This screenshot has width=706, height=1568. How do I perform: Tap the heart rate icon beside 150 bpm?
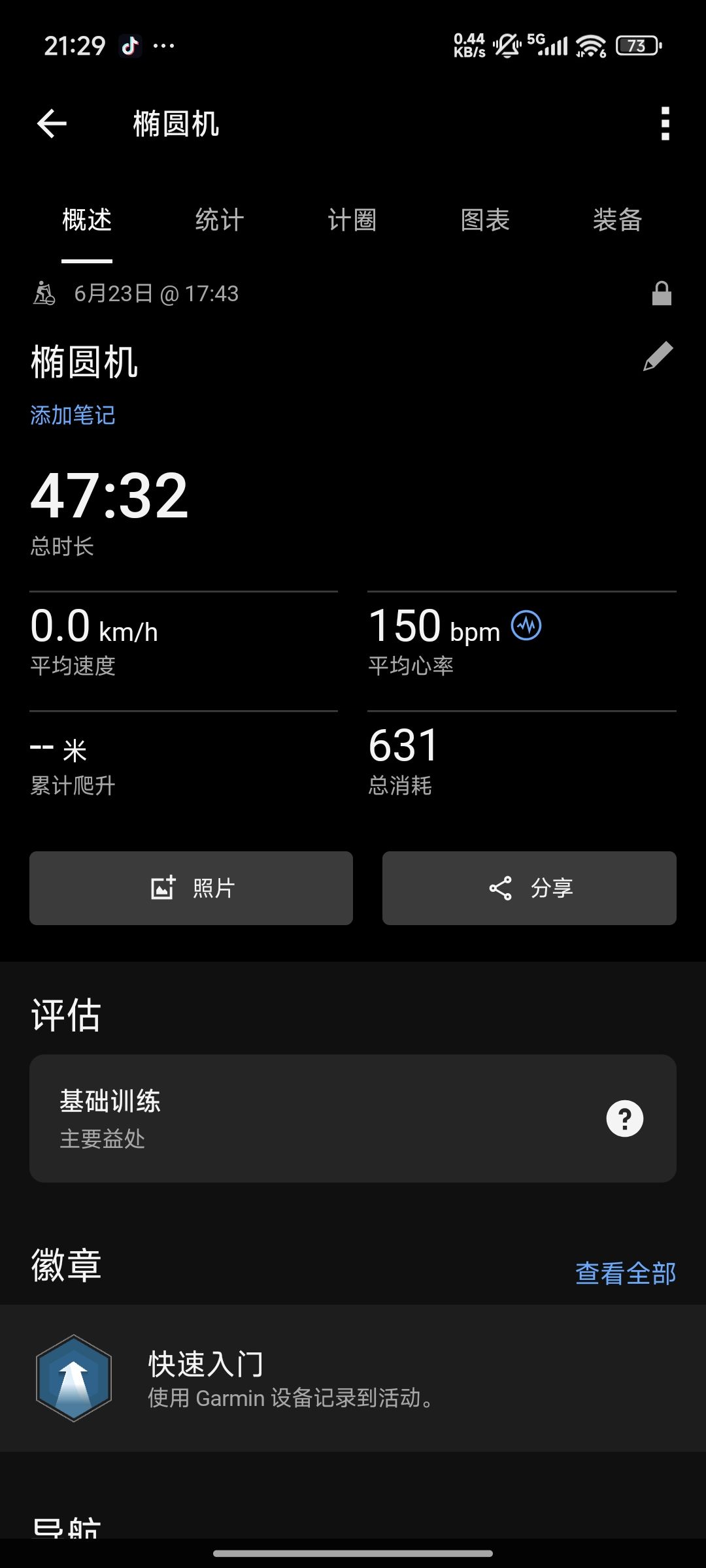526,625
